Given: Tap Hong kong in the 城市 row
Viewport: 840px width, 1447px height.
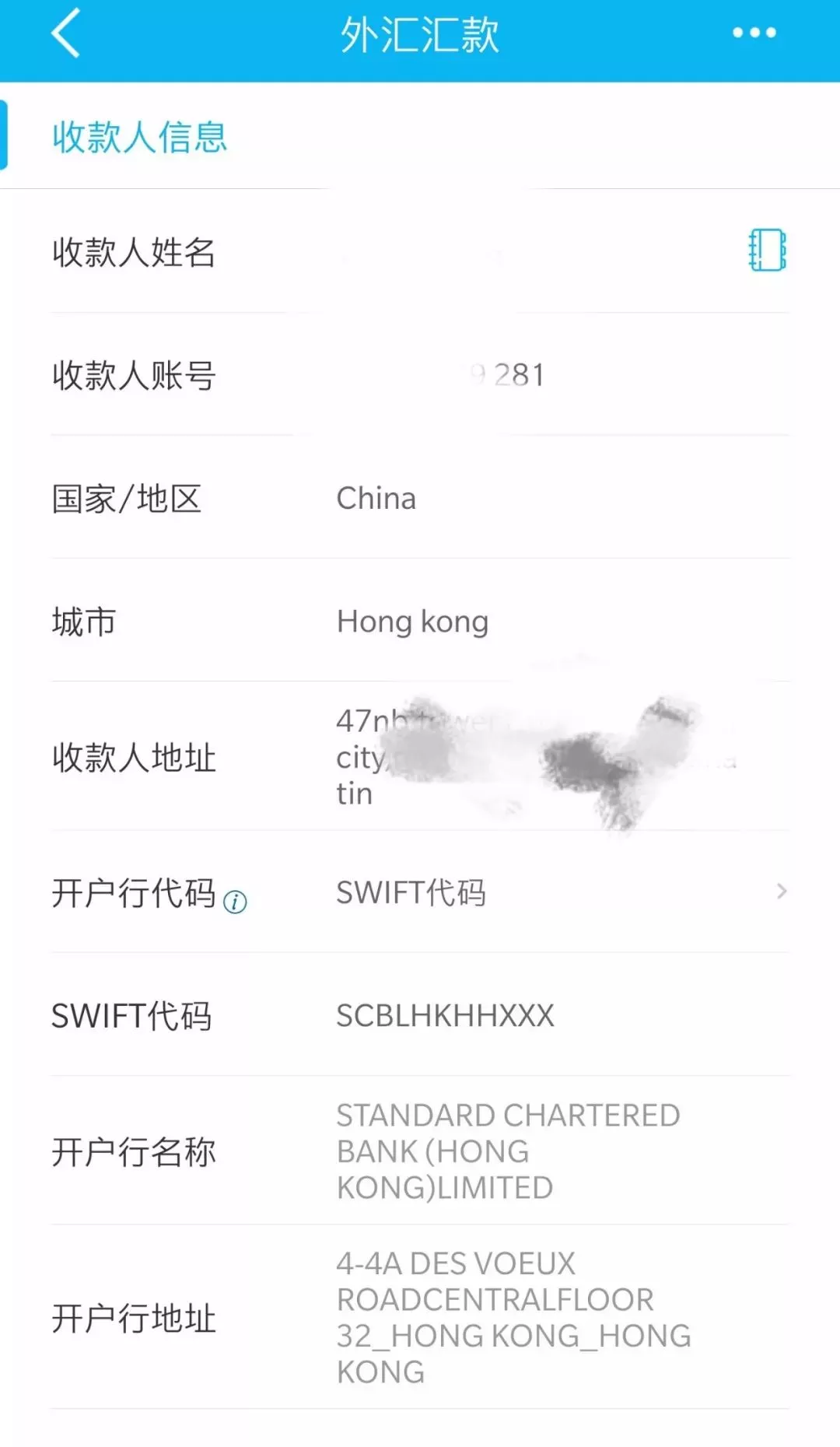Looking at the screenshot, I should coord(411,622).
